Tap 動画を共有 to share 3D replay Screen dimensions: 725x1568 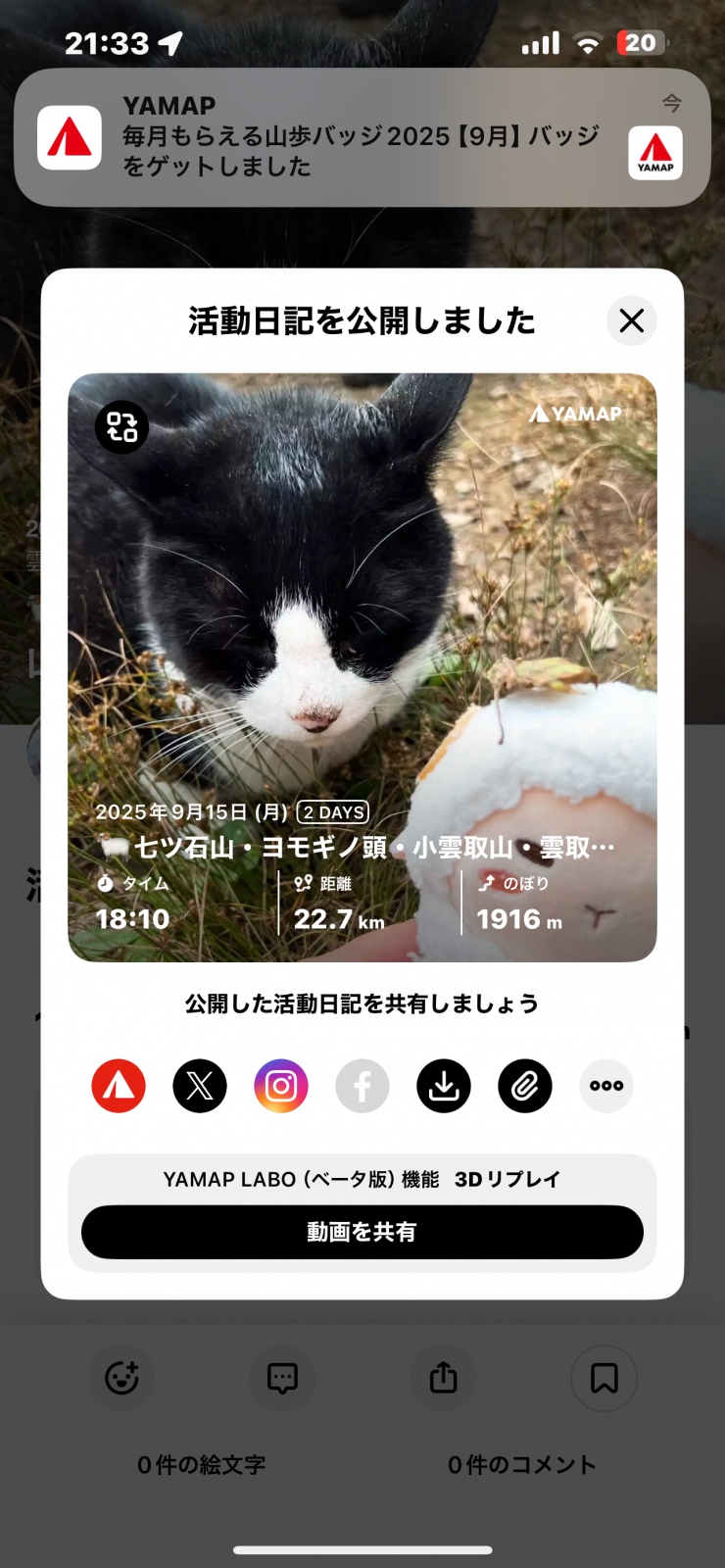click(x=362, y=1232)
